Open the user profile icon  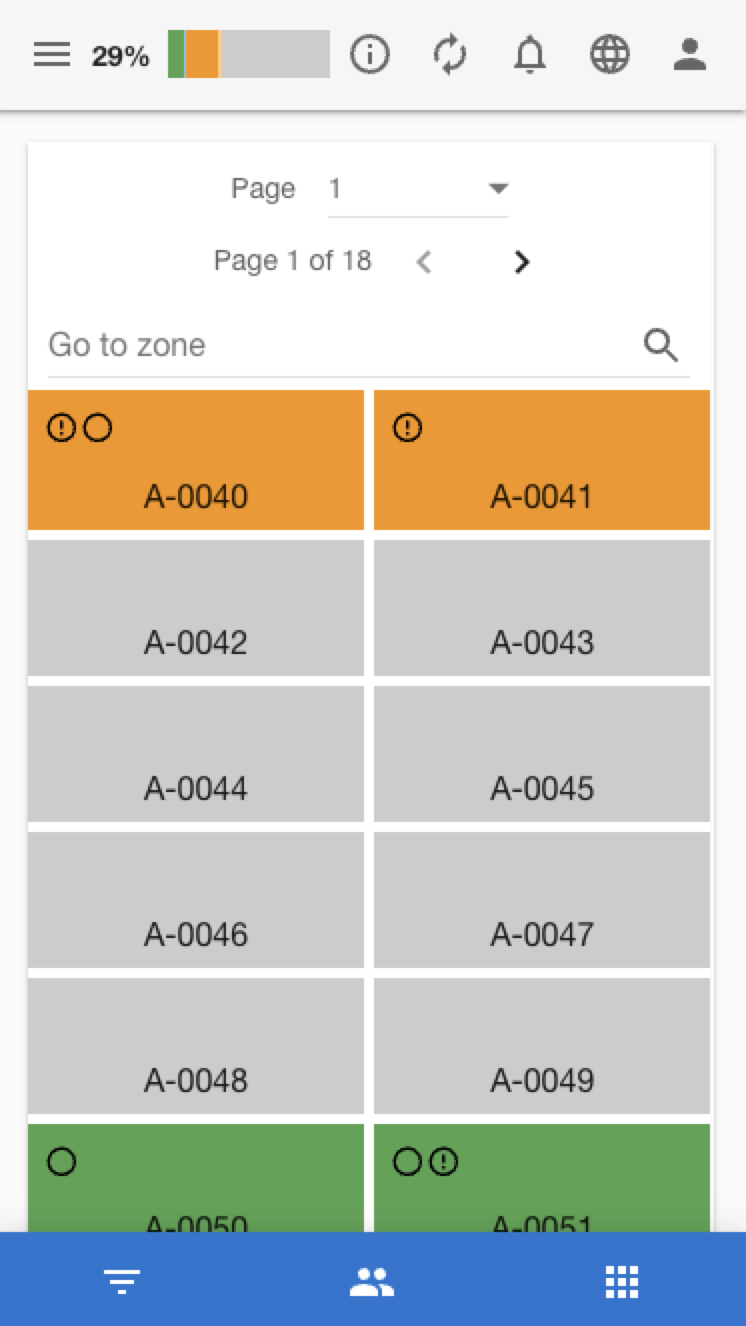(690, 55)
